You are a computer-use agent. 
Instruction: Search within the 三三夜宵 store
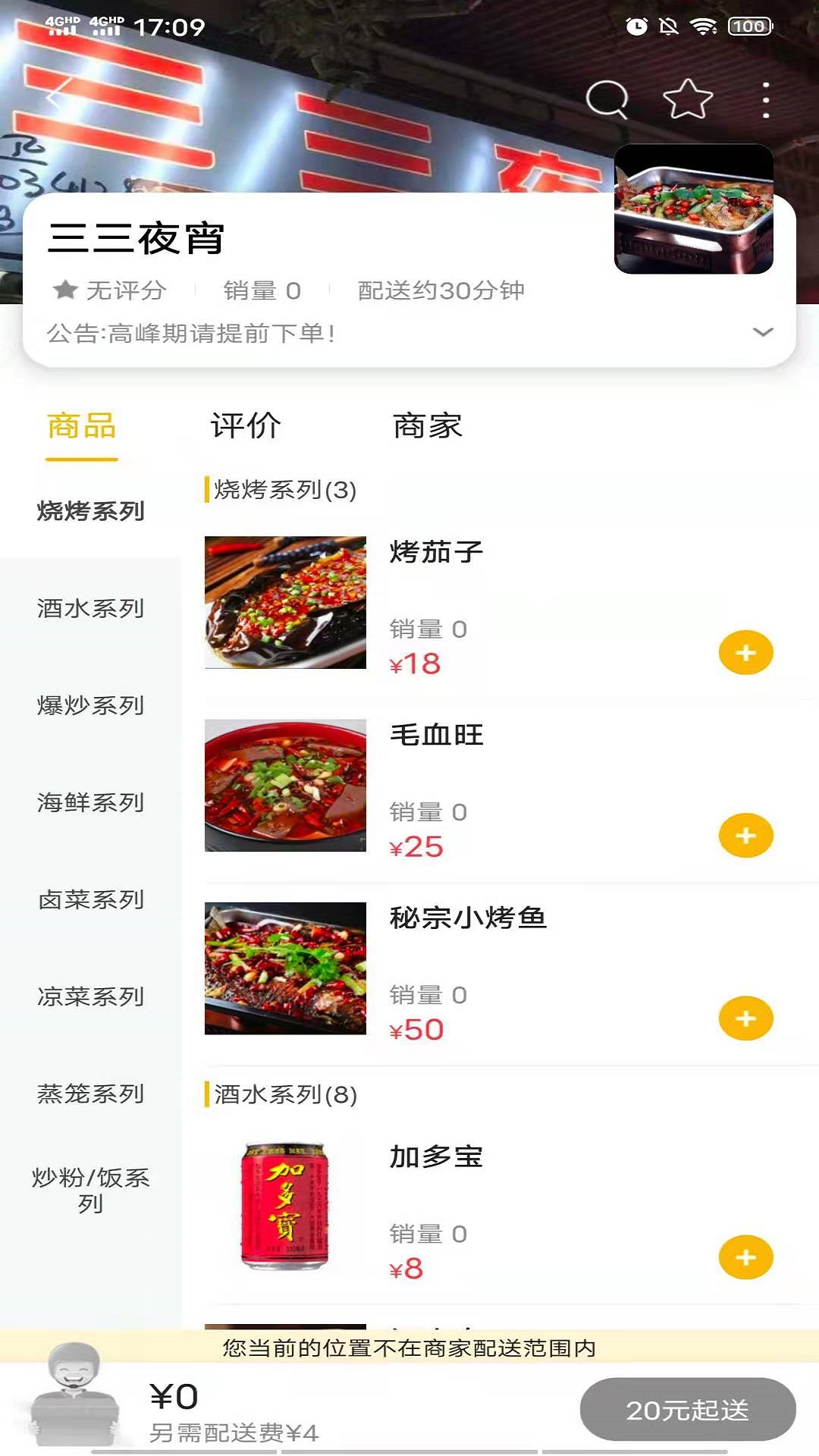click(x=607, y=99)
